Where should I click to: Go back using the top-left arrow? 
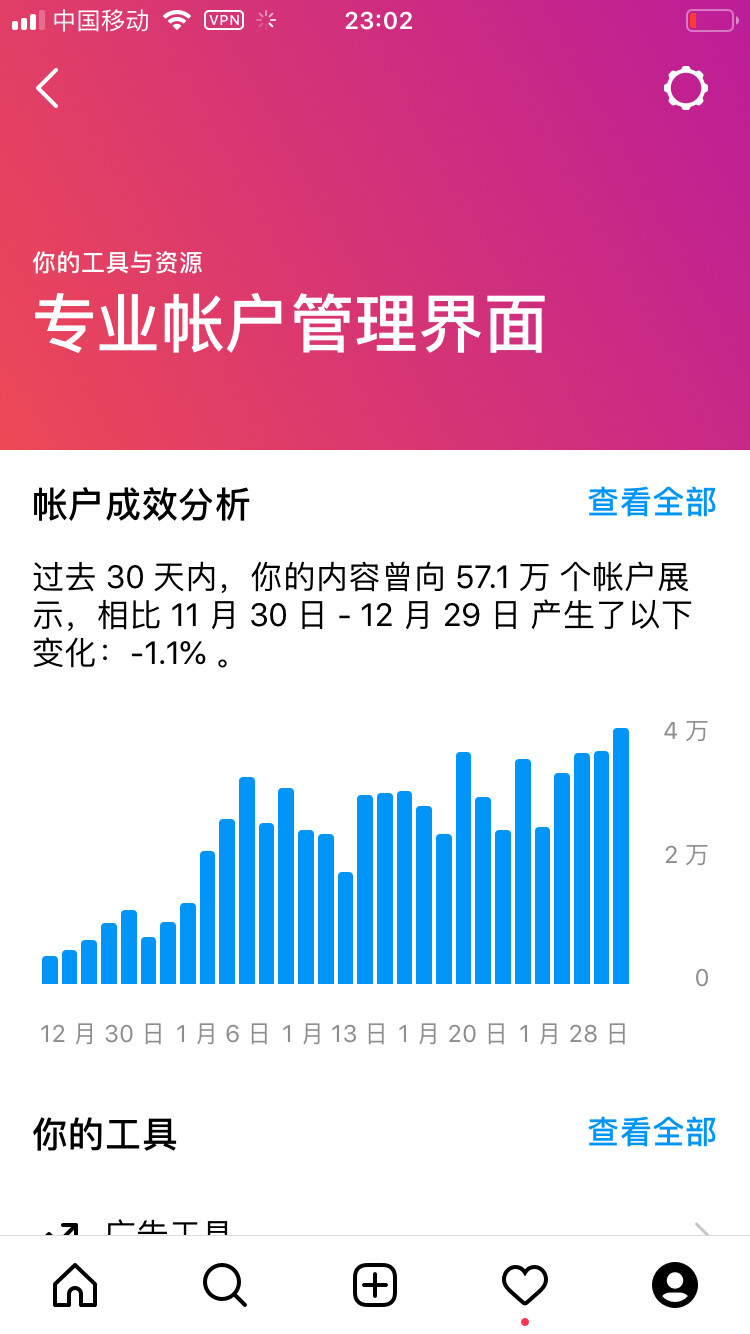47,88
